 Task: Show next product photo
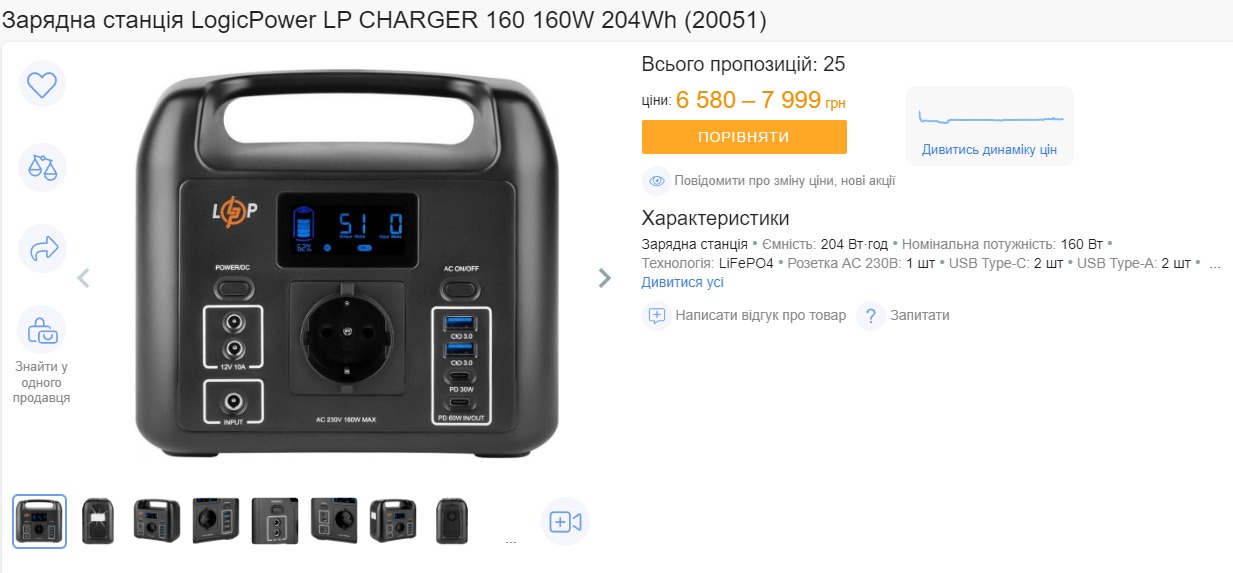[604, 278]
